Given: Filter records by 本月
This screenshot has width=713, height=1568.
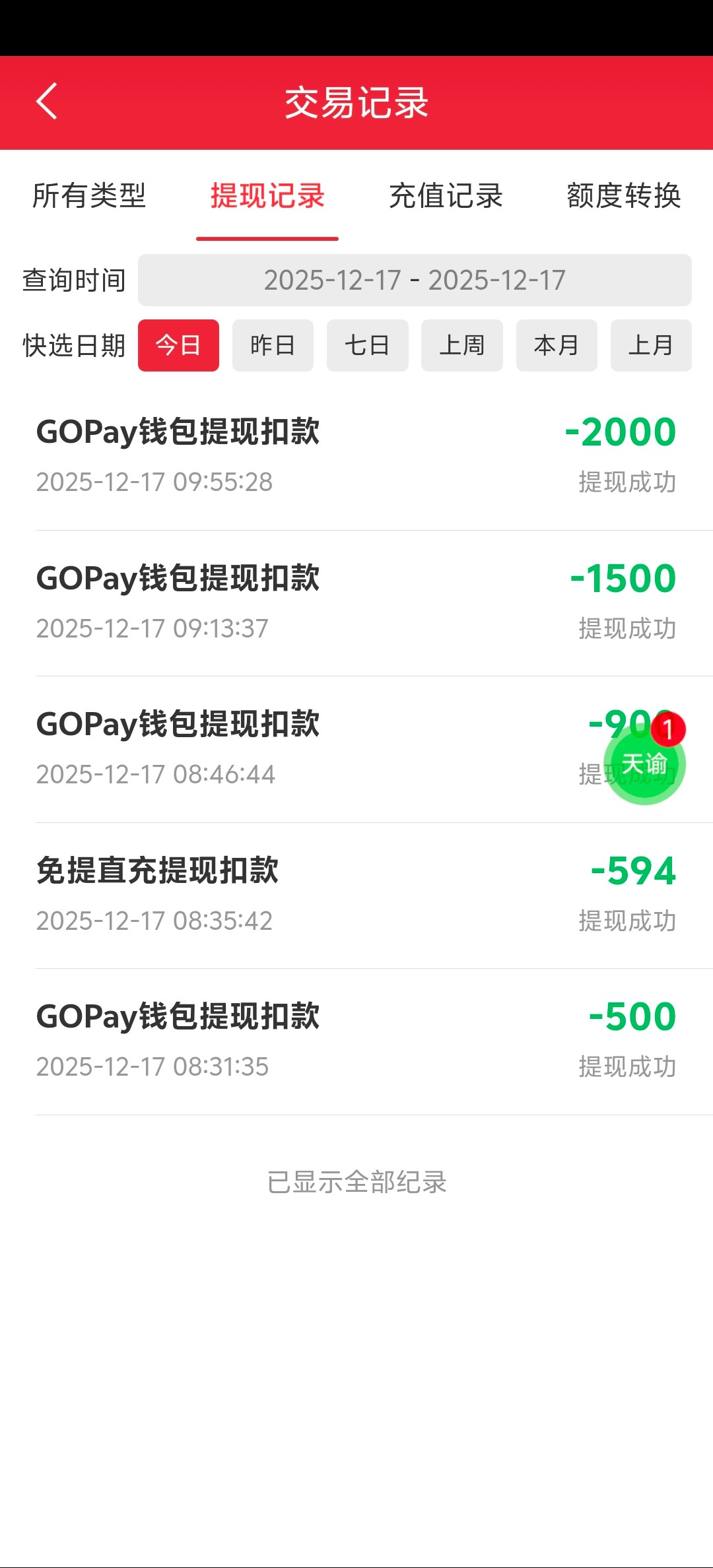Looking at the screenshot, I should pyautogui.click(x=557, y=346).
